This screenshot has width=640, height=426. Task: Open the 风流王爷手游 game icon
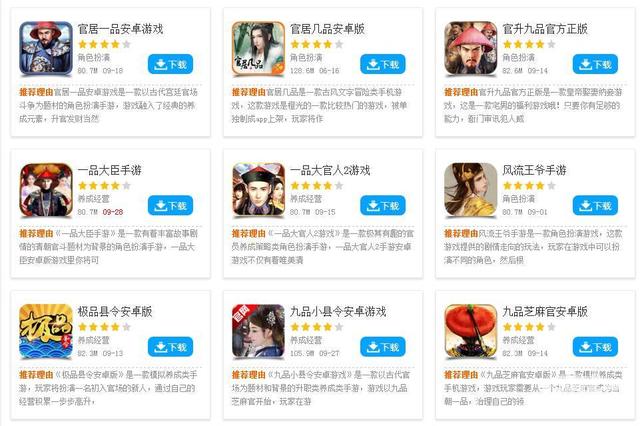click(471, 189)
